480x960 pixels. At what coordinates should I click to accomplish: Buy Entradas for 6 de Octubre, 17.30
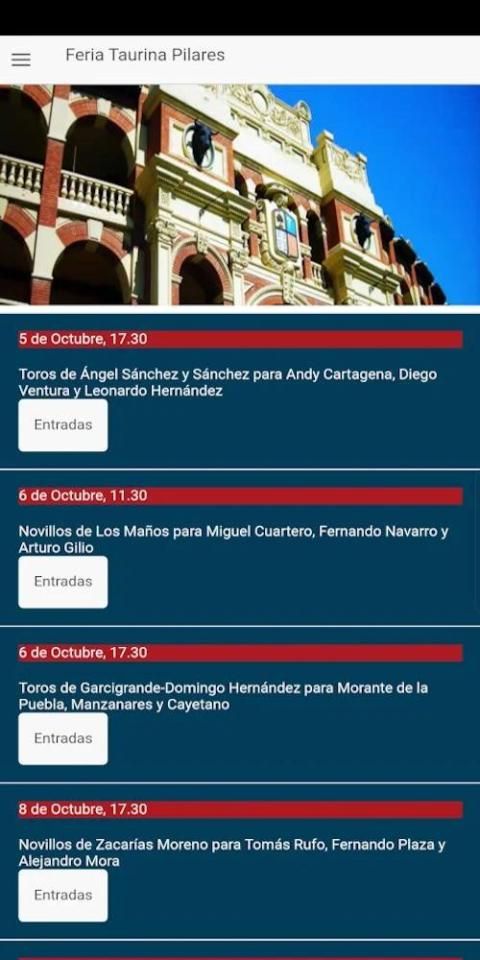[63, 738]
